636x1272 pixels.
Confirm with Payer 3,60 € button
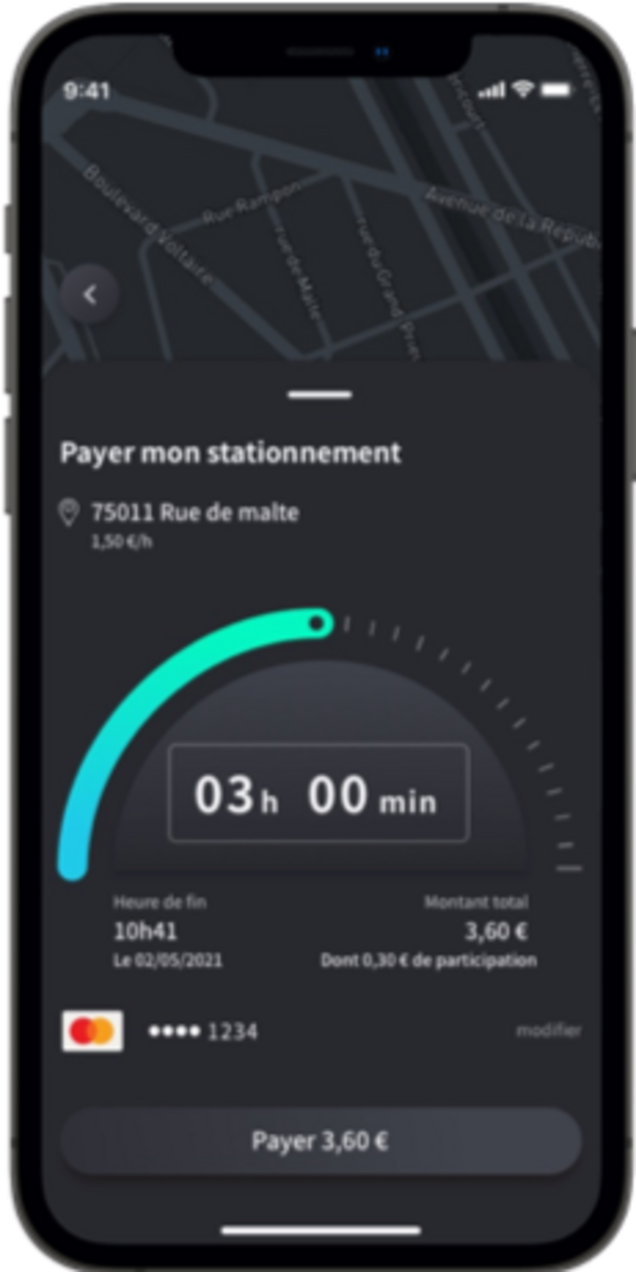pos(320,1141)
